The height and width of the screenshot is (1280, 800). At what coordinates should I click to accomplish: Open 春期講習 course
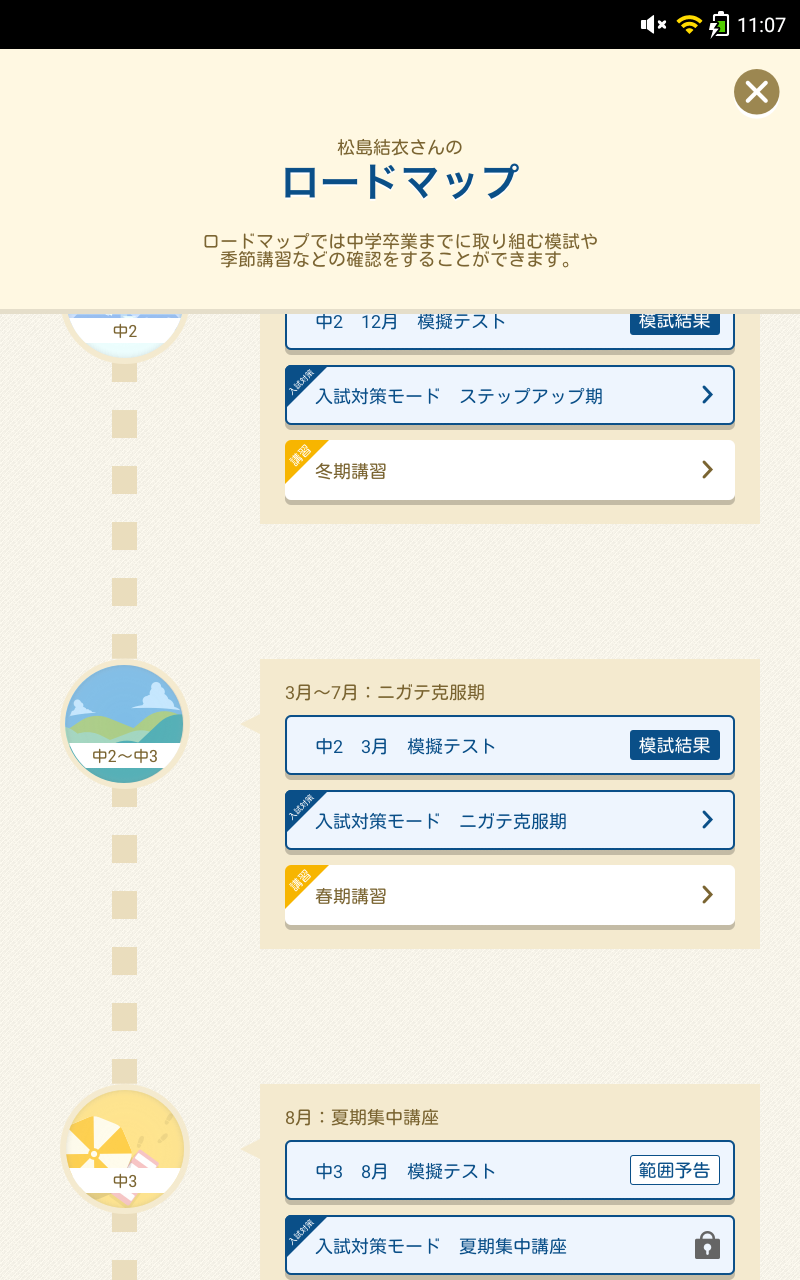click(x=509, y=895)
